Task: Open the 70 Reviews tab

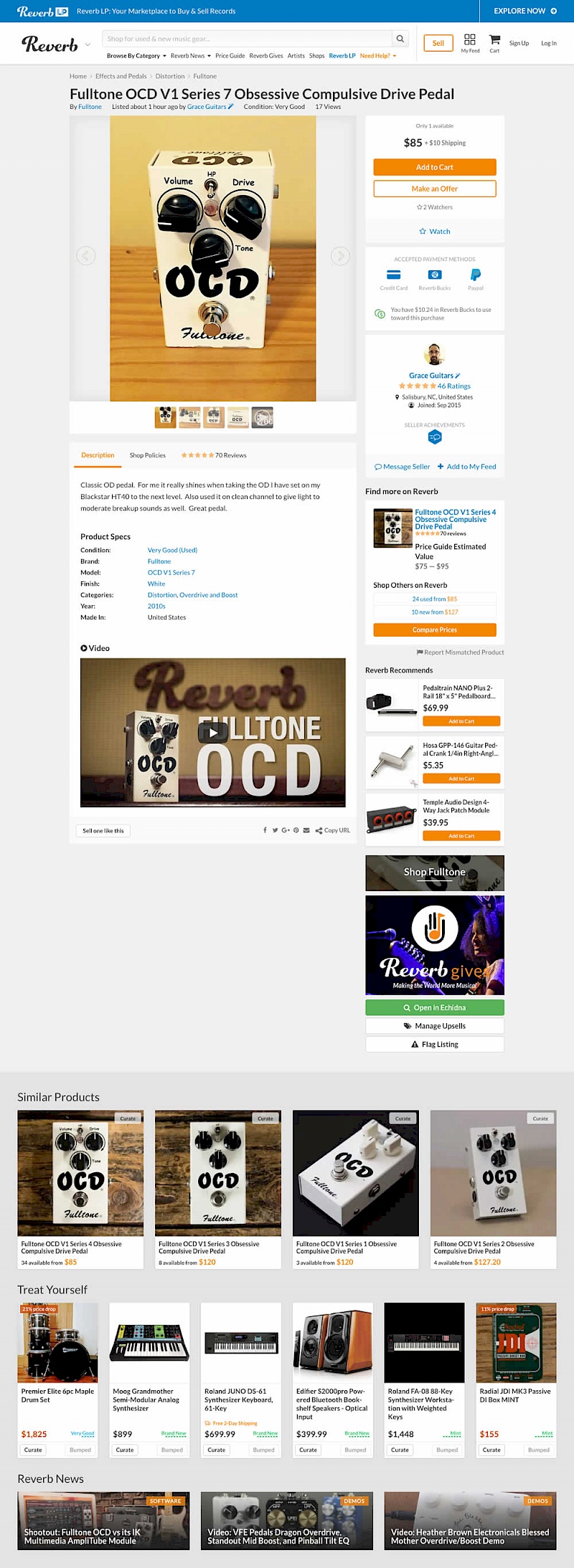Action: pyautogui.click(x=214, y=455)
